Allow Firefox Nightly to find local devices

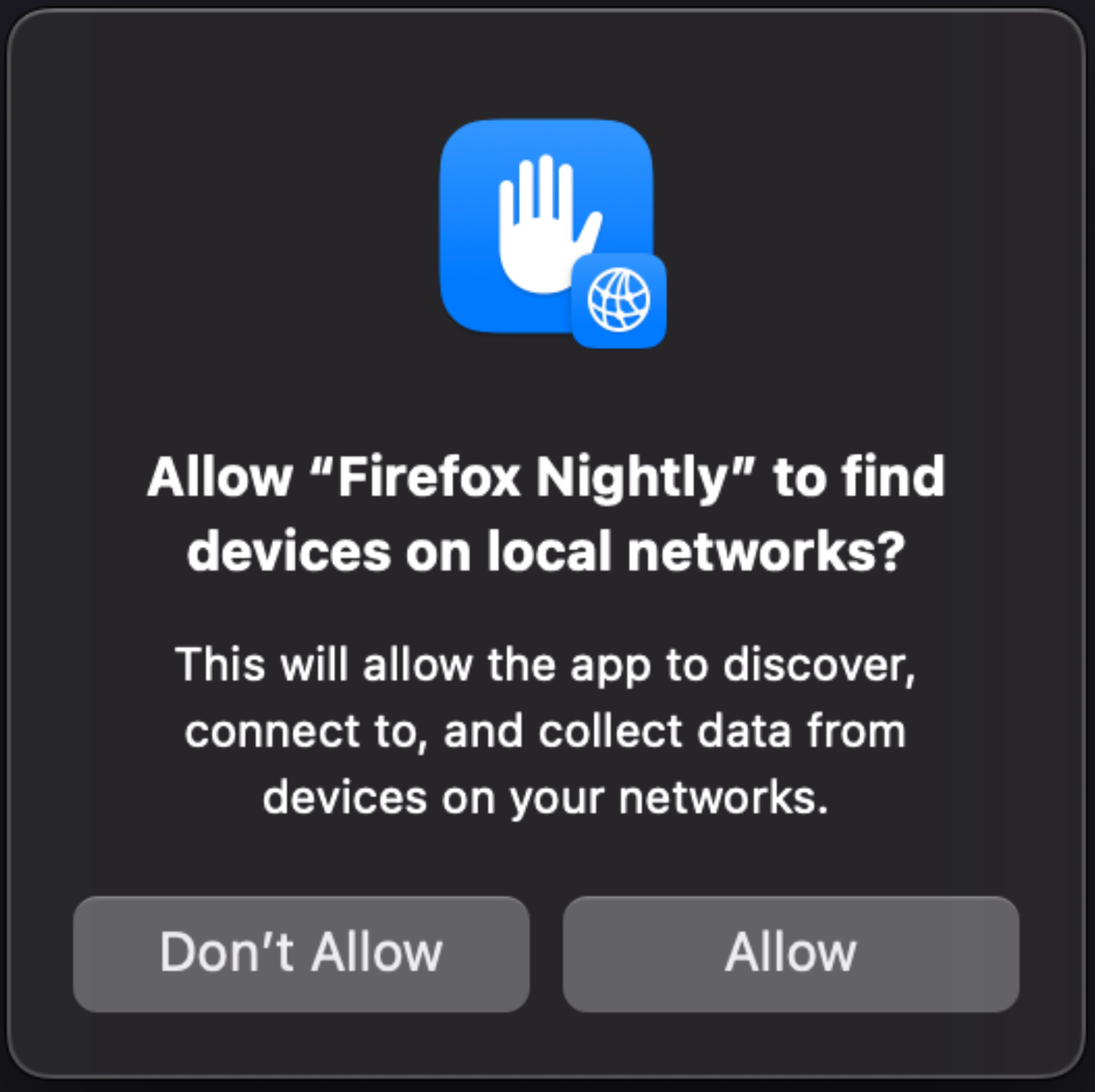point(790,954)
